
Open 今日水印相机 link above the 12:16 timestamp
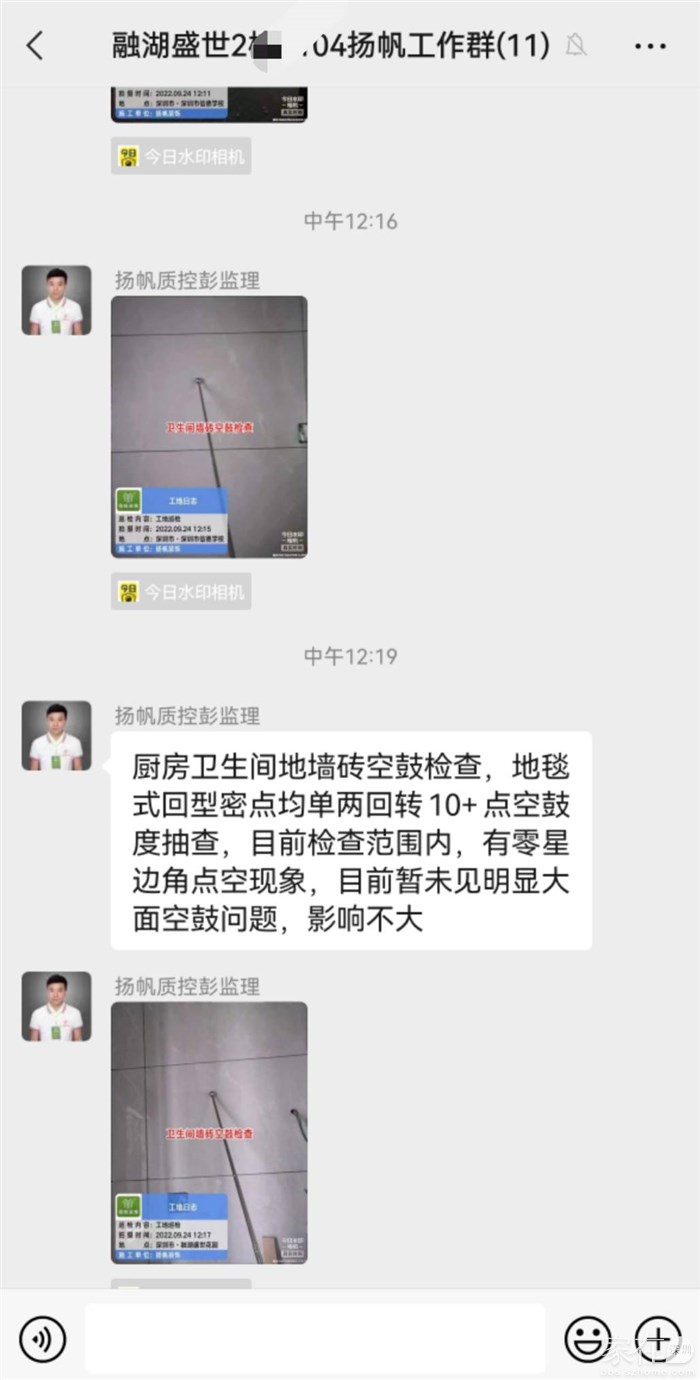tap(181, 156)
